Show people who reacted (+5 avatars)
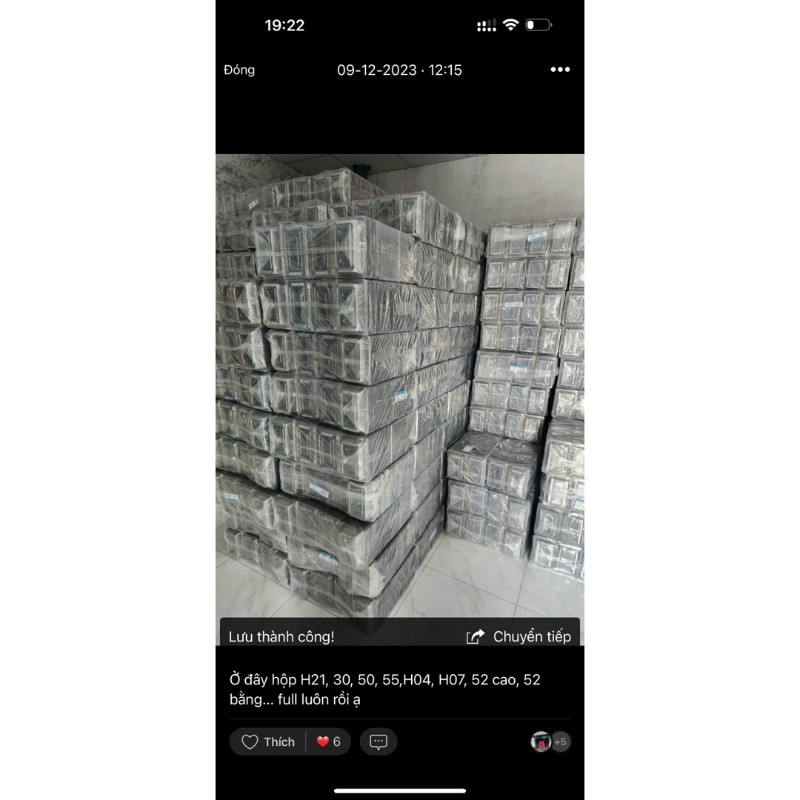Viewport: 800px width, 800px height. pyautogui.click(x=550, y=742)
